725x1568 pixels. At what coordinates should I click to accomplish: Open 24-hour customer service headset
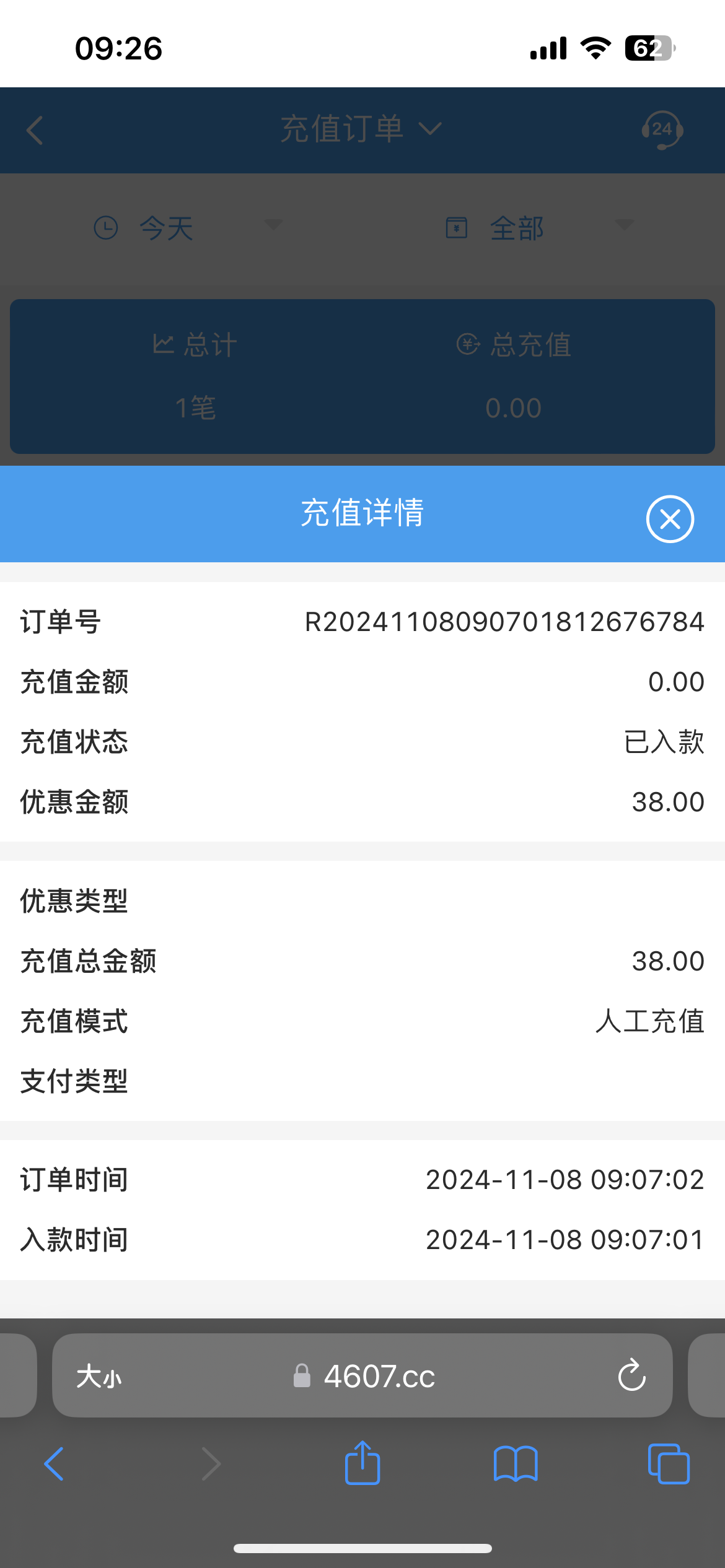[x=662, y=130]
